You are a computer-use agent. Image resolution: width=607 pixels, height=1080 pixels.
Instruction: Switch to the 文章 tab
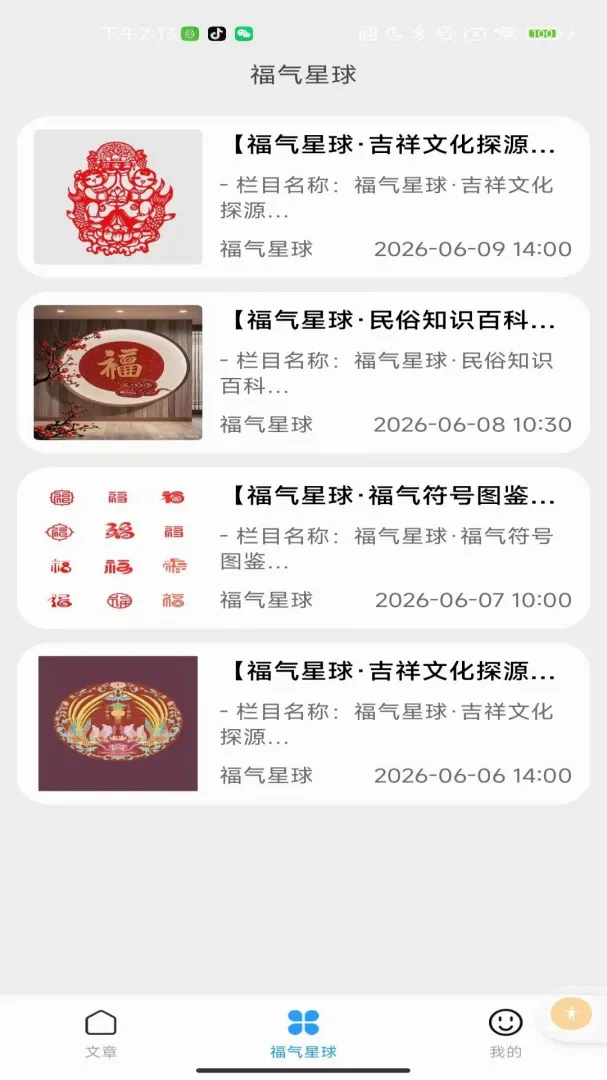coord(101,1033)
